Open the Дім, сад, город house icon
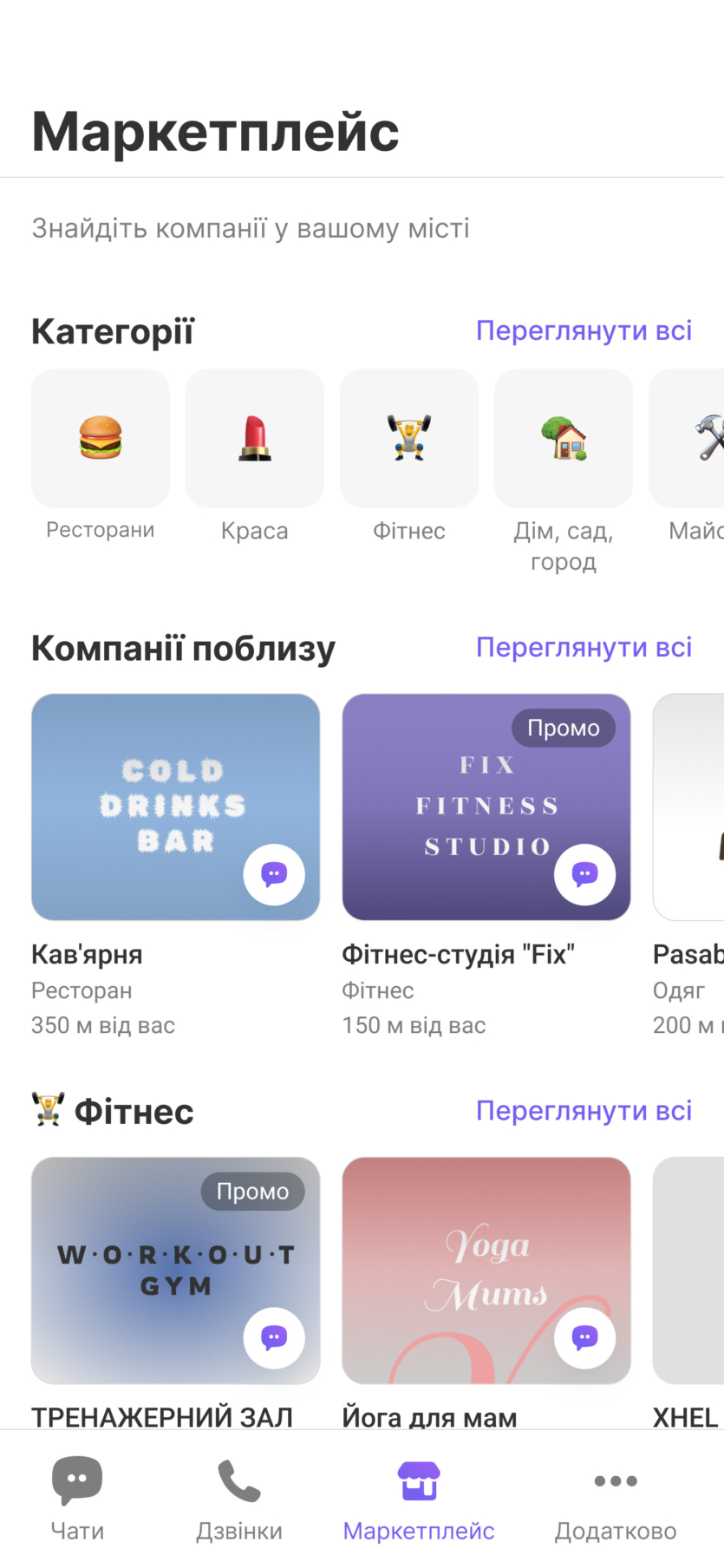 coord(563,438)
